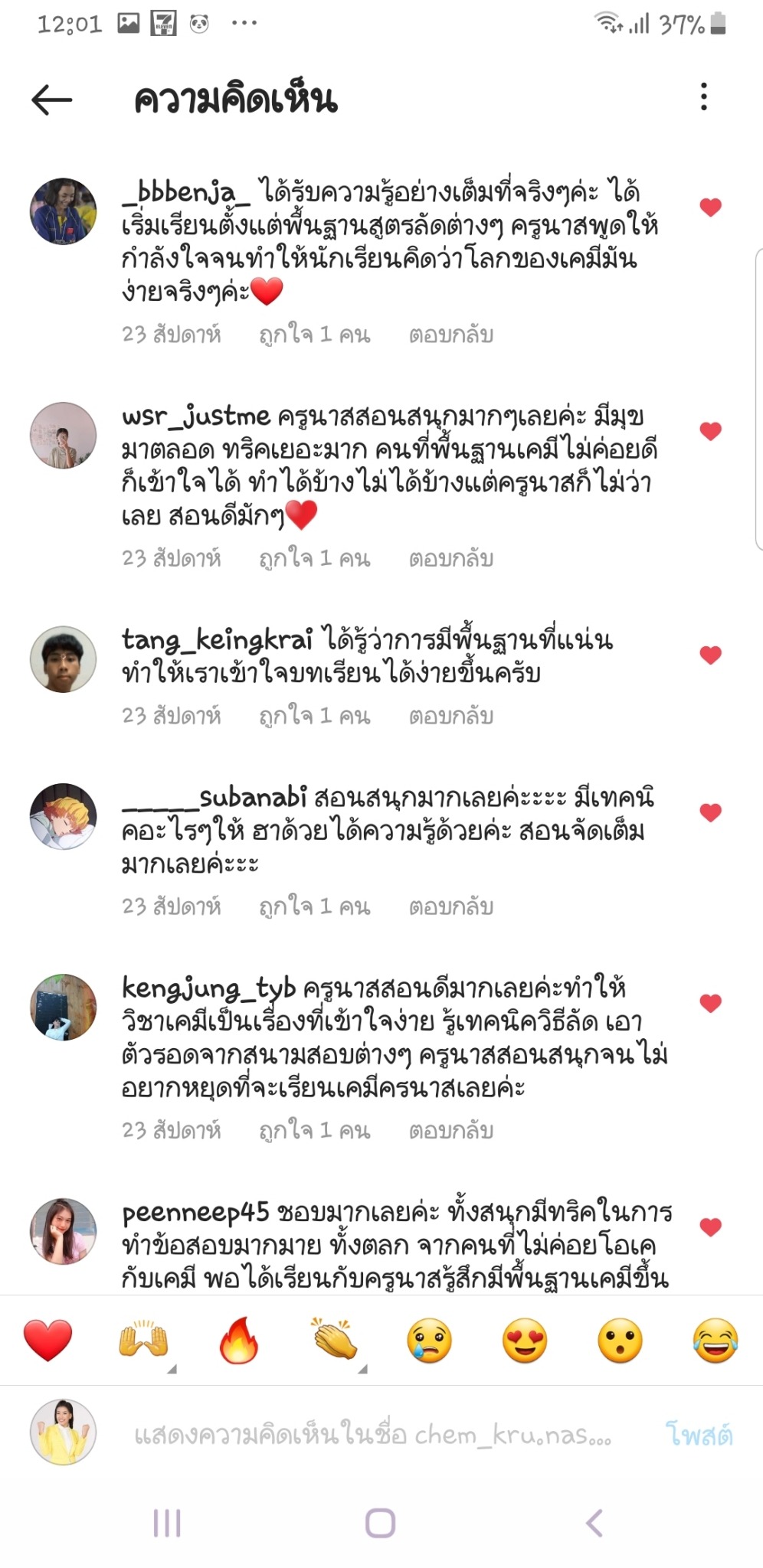Open the three-dot overflow menu
763x1568 pixels.
point(703,97)
